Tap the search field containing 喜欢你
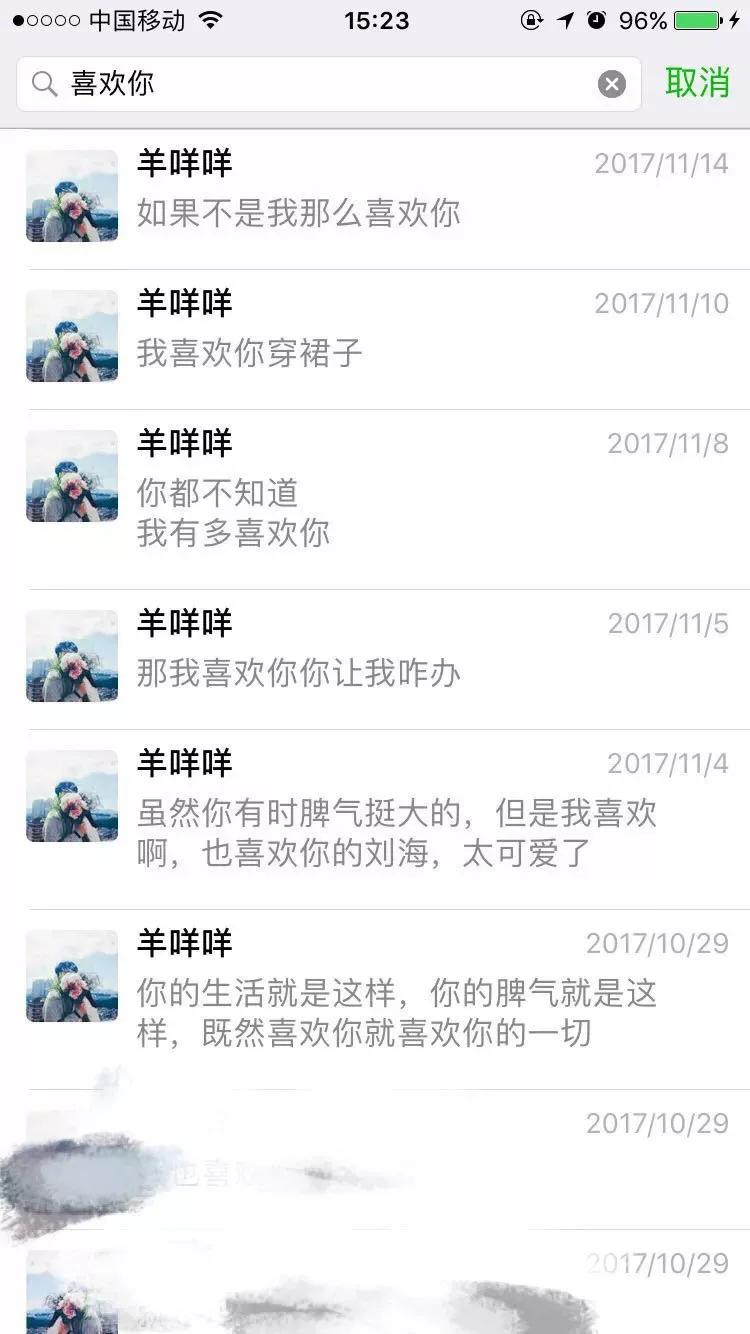 328,84
